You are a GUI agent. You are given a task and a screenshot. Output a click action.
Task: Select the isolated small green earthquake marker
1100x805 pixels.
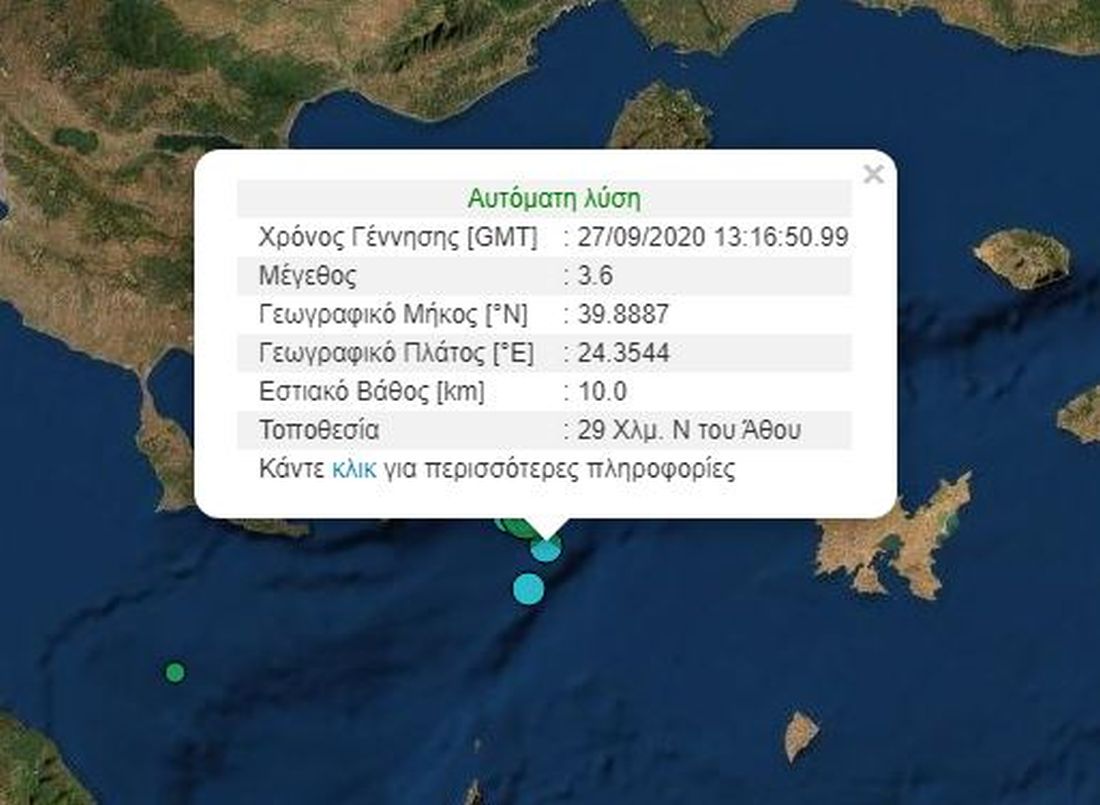pos(175,671)
